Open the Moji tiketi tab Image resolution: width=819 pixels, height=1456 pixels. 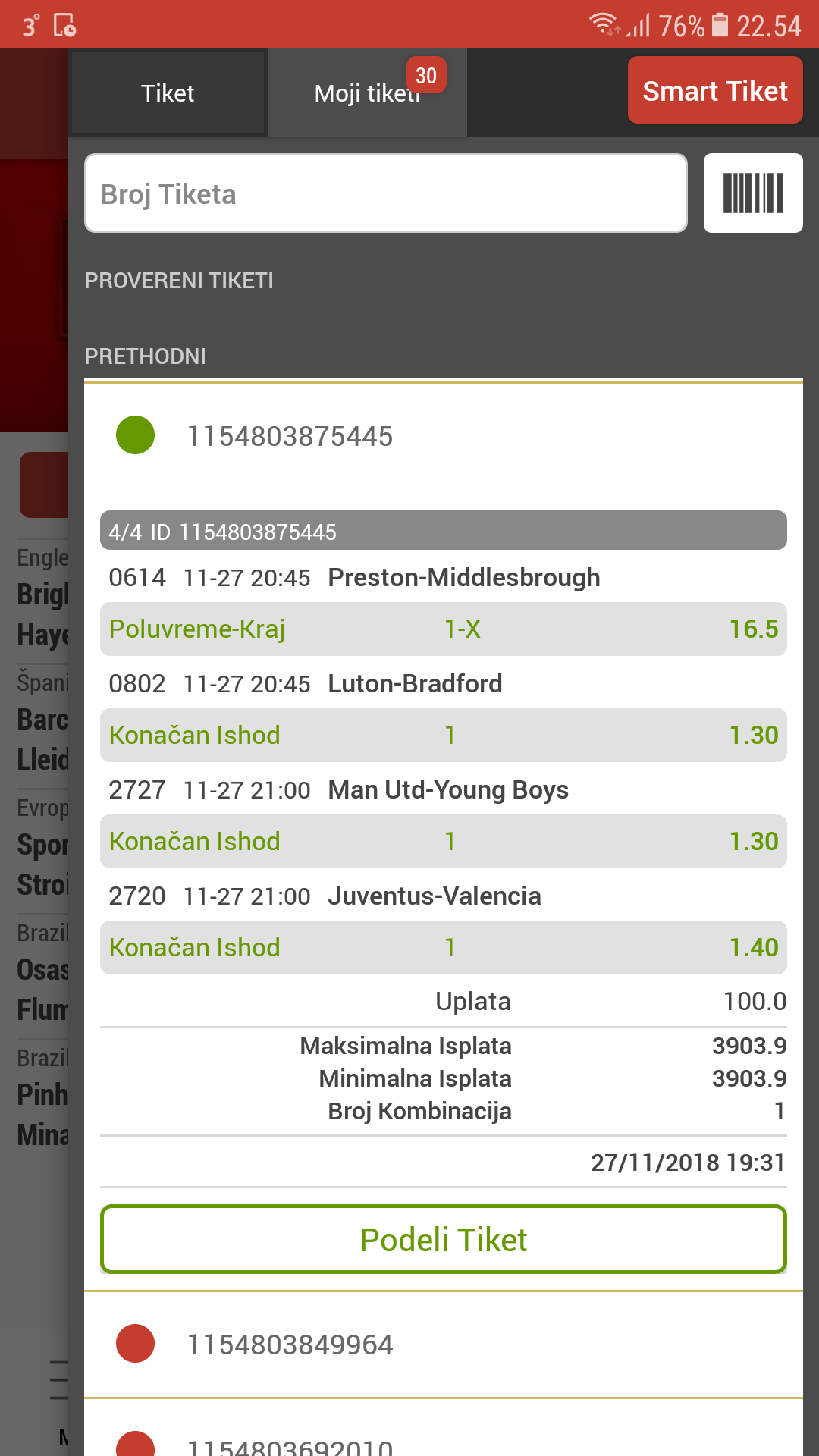point(367,93)
